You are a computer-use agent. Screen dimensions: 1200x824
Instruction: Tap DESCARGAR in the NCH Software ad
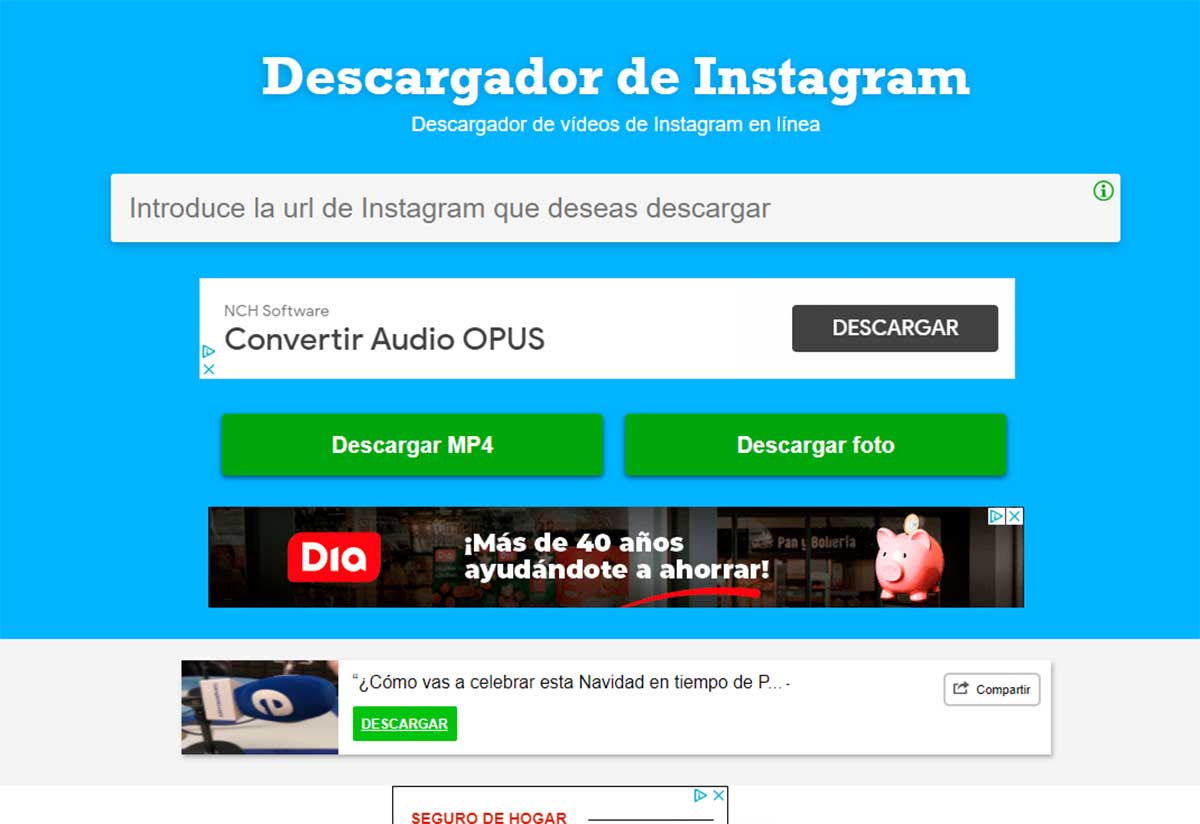894,328
